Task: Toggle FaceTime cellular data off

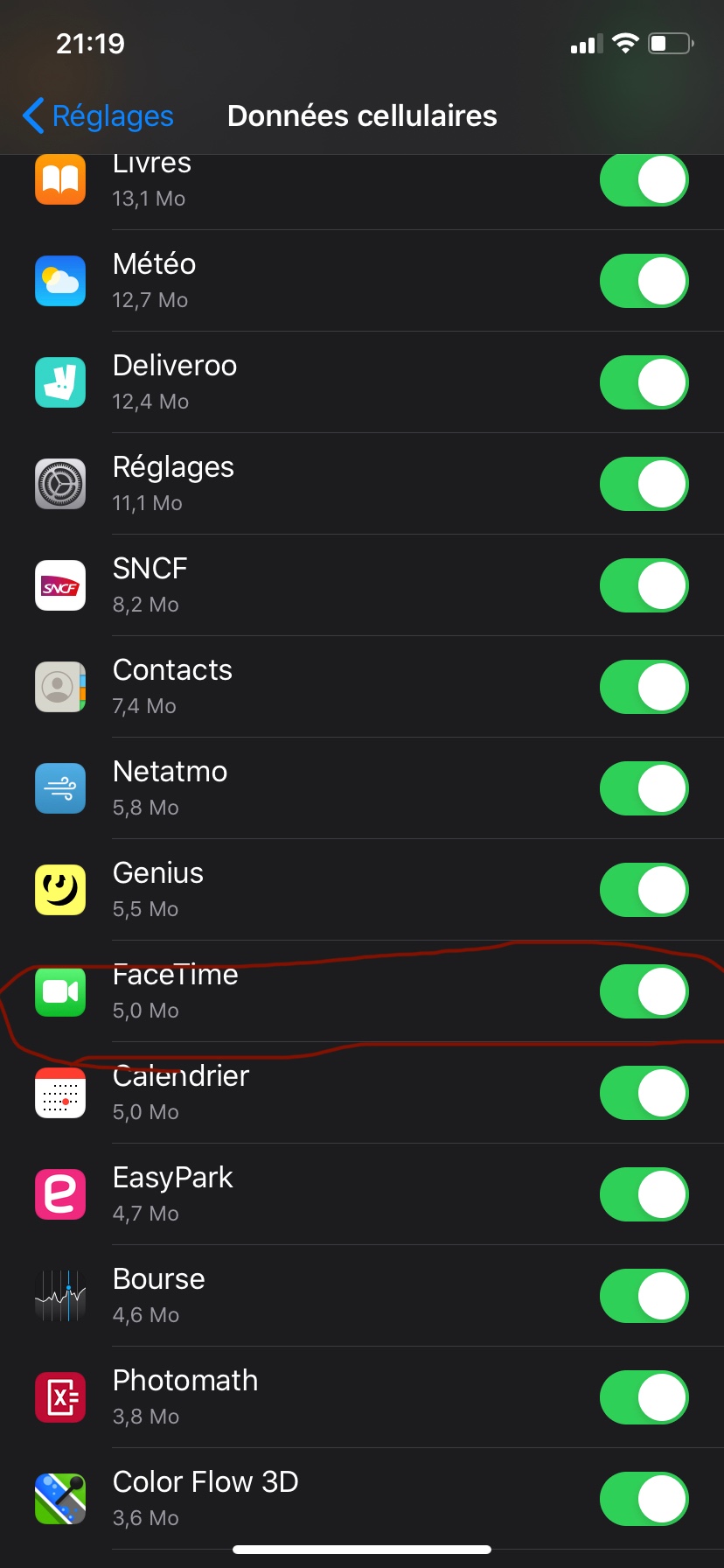Action: (x=644, y=991)
